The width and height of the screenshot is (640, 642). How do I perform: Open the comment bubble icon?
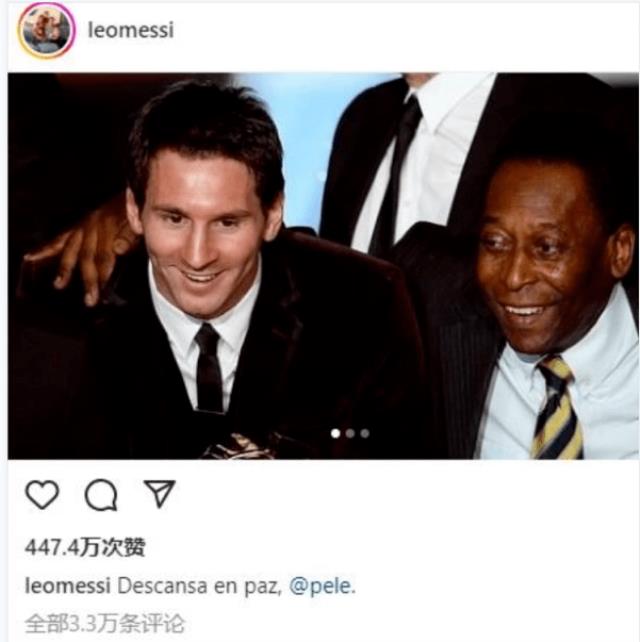point(101,494)
